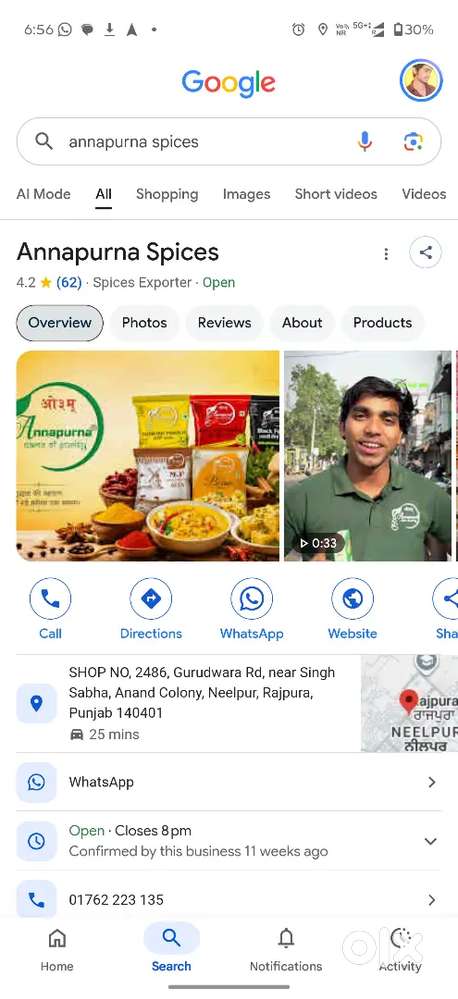Screen dimensions: 458x999
Task: Visit the business Website
Action: coord(352,608)
